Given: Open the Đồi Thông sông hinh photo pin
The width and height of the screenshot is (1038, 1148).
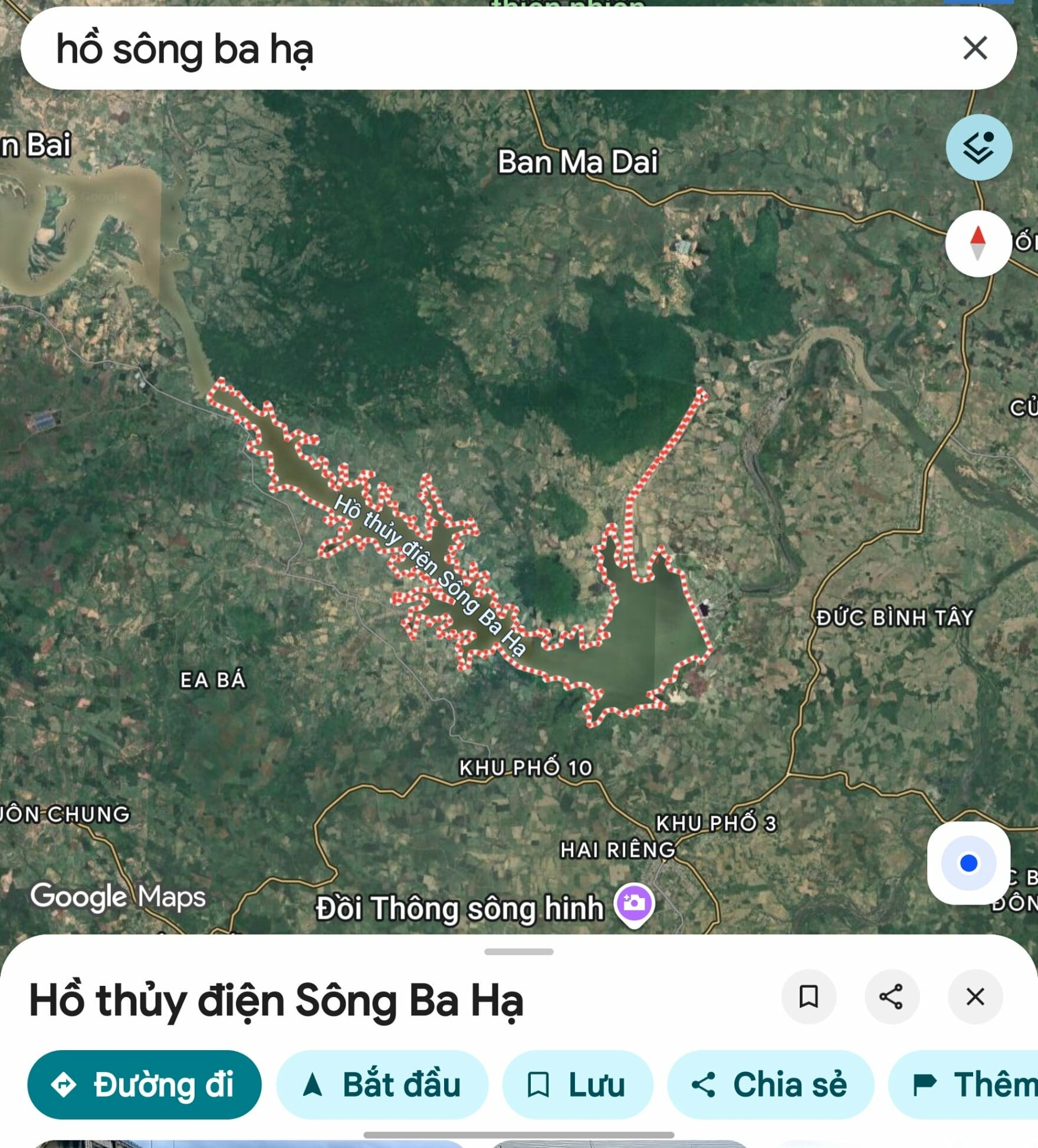Looking at the screenshot, I should (634, 903).
